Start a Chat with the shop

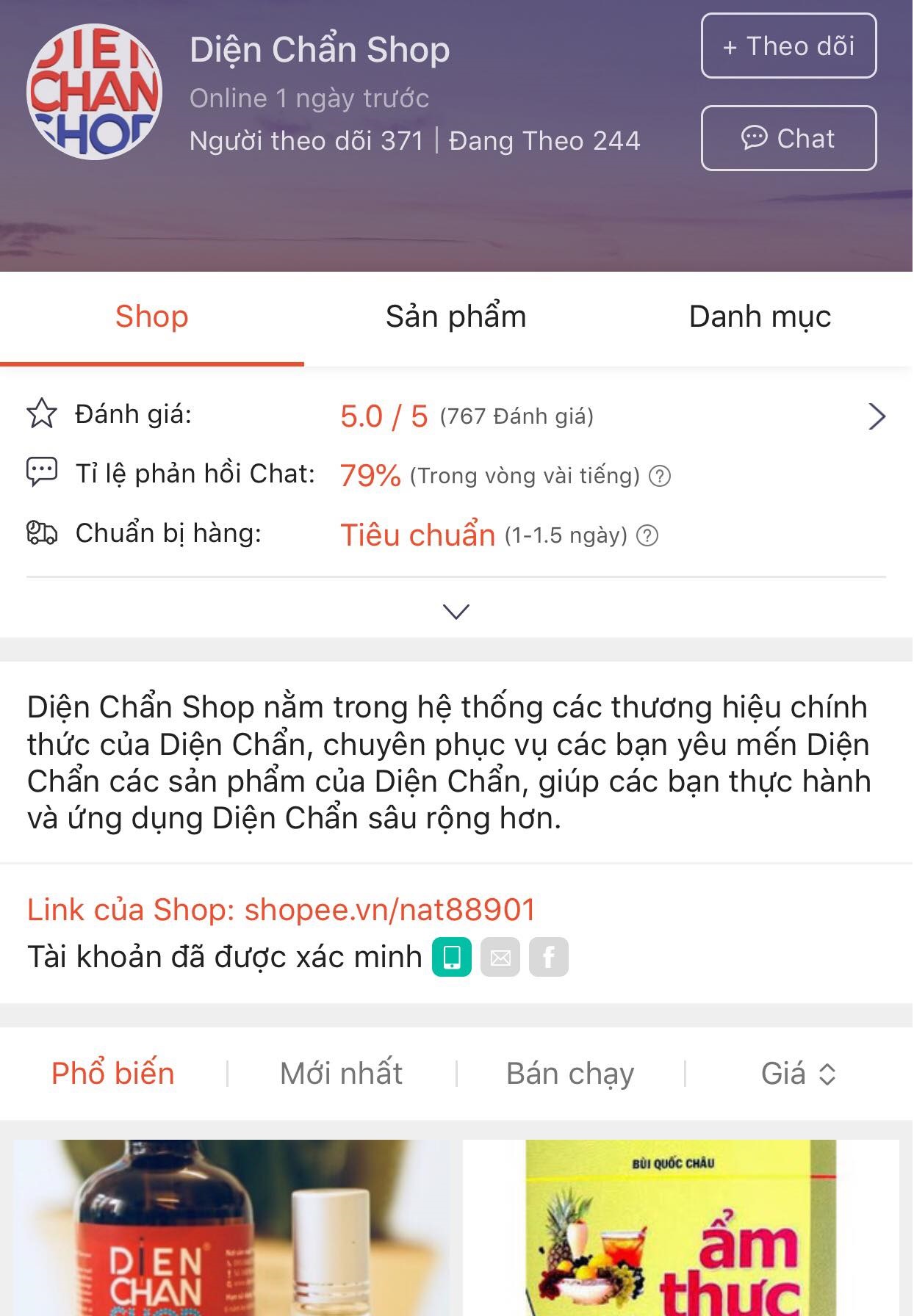click(788, 138)
